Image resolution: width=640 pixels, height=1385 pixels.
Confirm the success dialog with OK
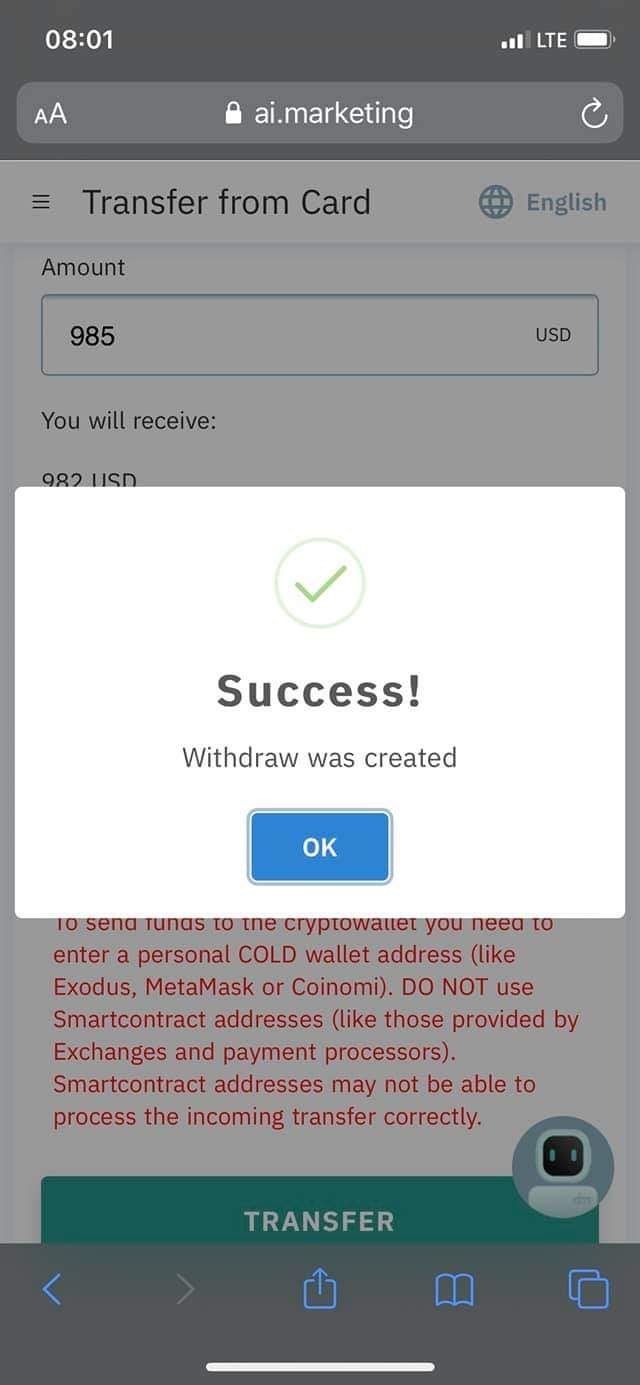click(319, 847)
